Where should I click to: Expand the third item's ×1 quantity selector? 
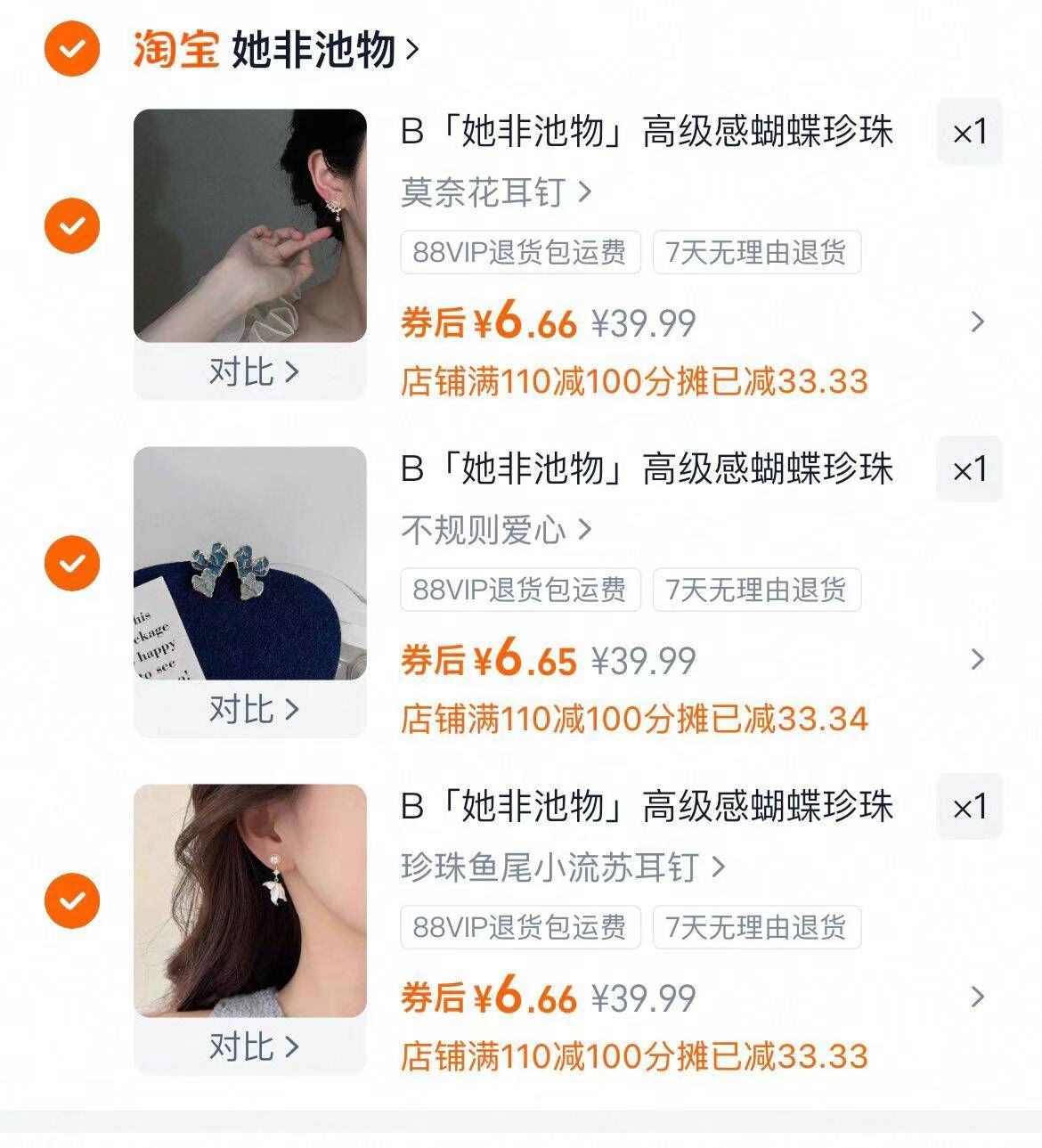click(970, 806)
